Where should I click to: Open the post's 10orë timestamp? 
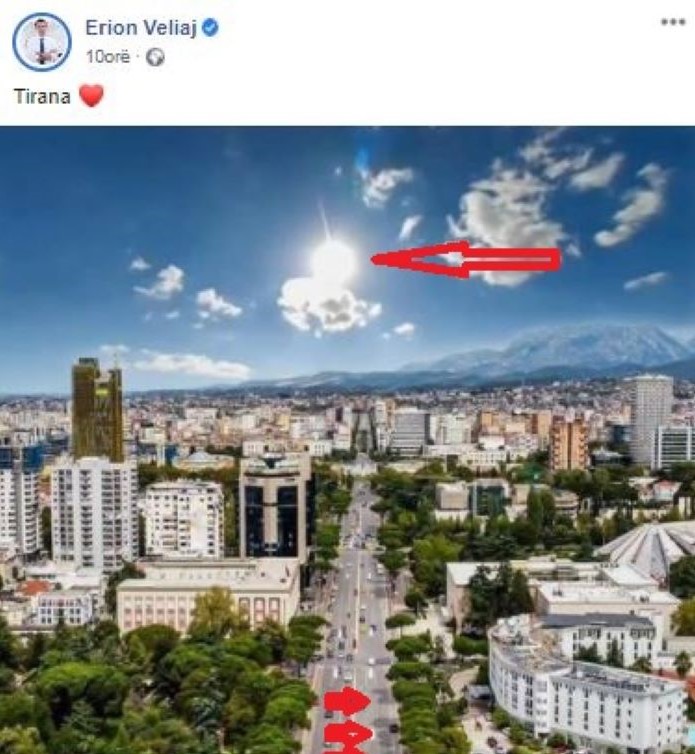tap(107, 57)
